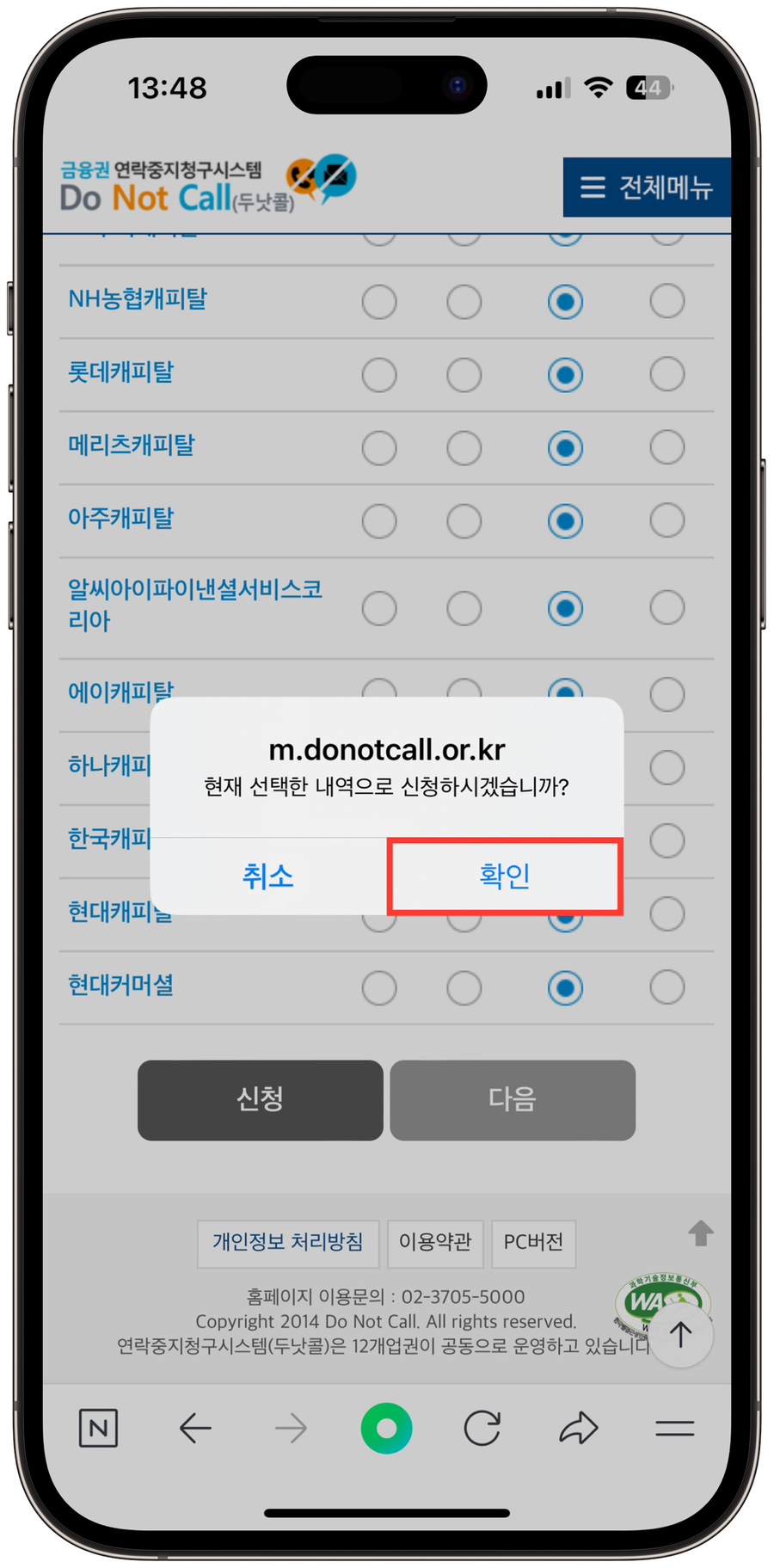The width and height of the screenshot is (774, 1568).
Task: Select the last radio option for 롯데캐피탈
Action: [x=667, y=375]
